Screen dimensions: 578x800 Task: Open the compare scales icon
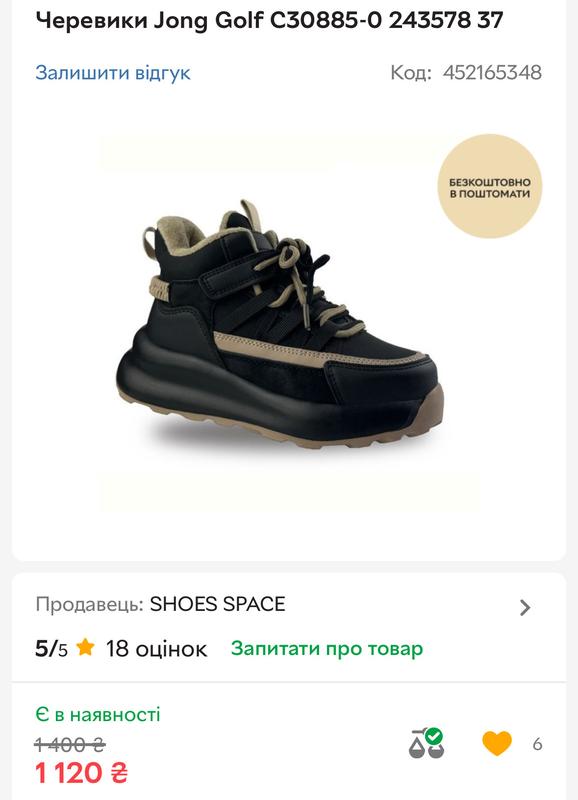426,743
